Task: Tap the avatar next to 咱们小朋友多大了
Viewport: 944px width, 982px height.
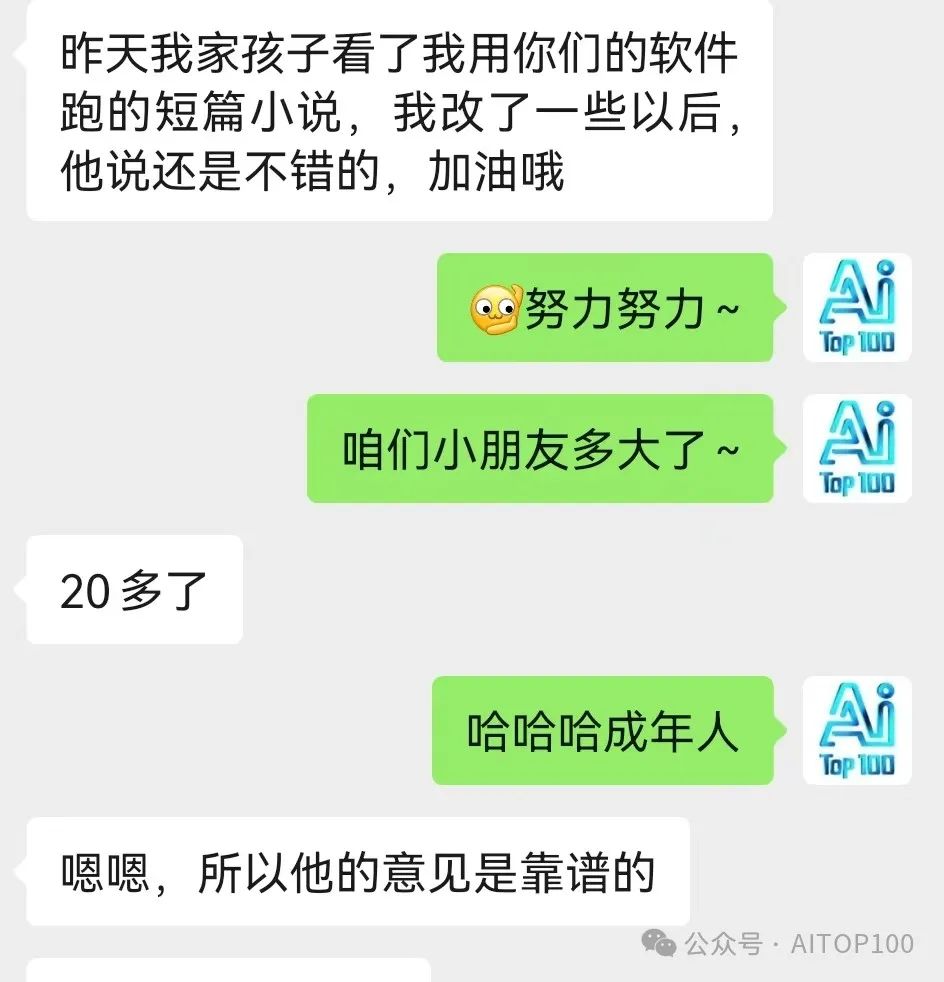Action: 857,448
